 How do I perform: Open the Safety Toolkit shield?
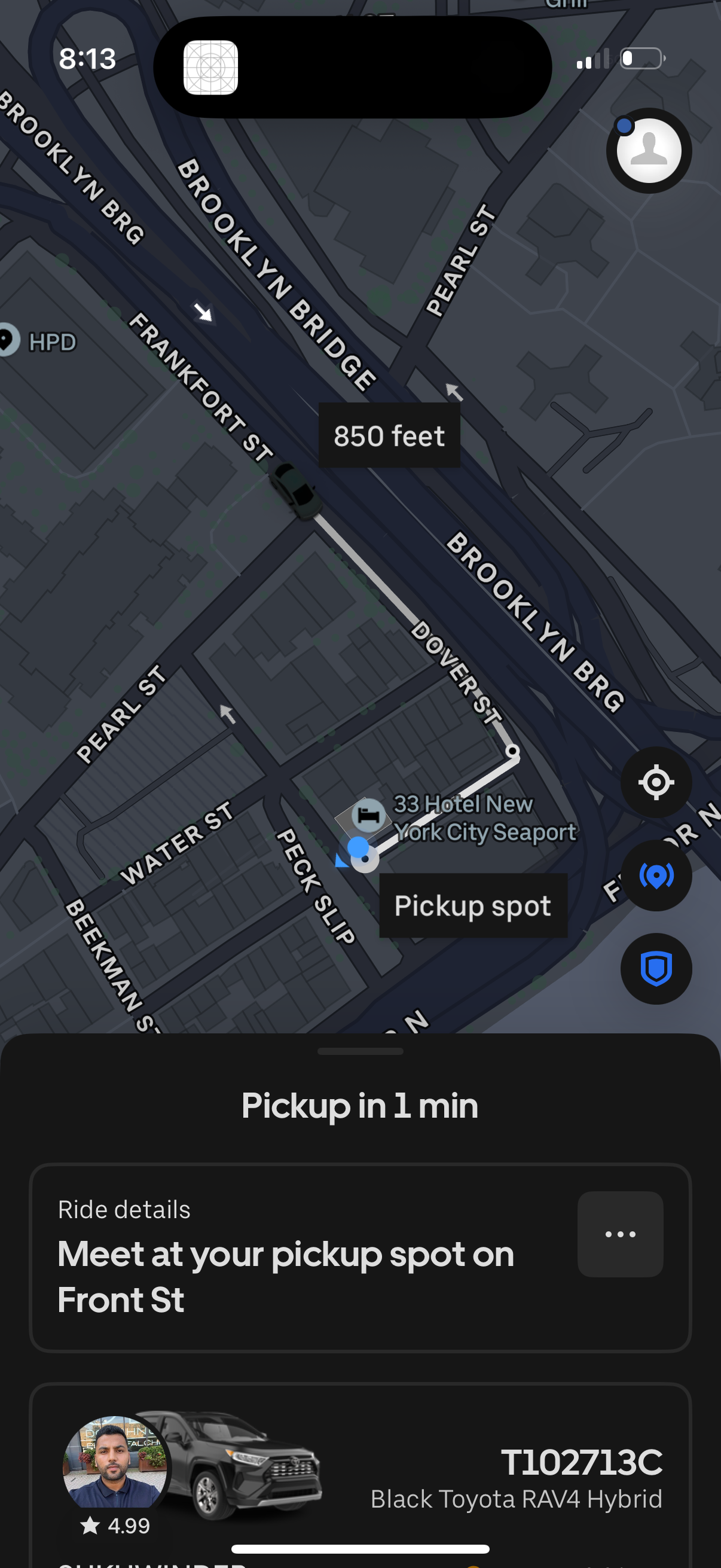656,968
